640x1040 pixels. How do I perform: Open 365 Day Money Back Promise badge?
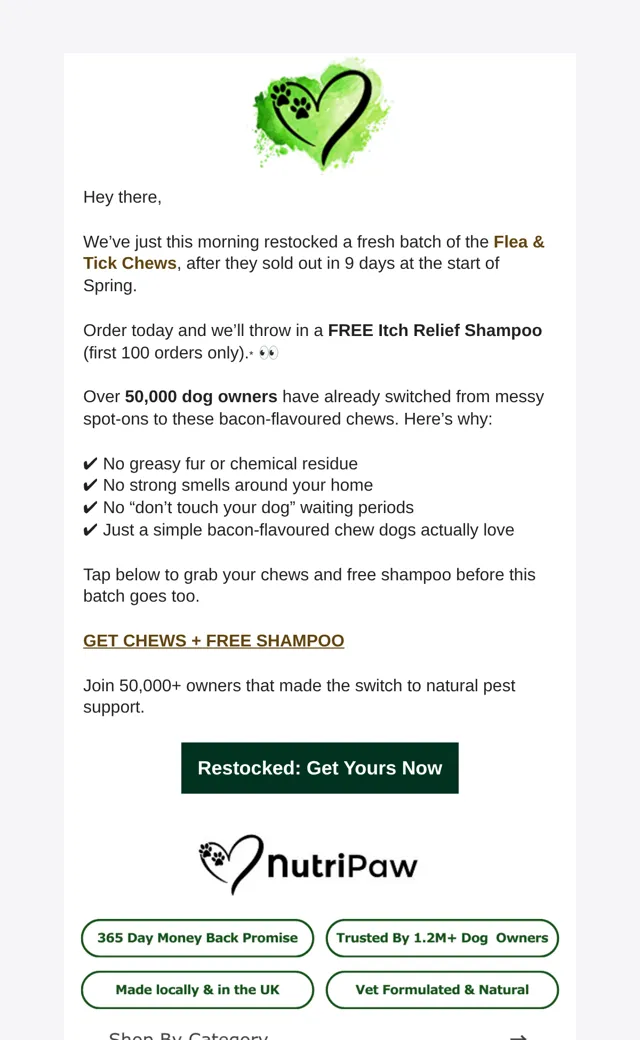(x=198, y=938)
